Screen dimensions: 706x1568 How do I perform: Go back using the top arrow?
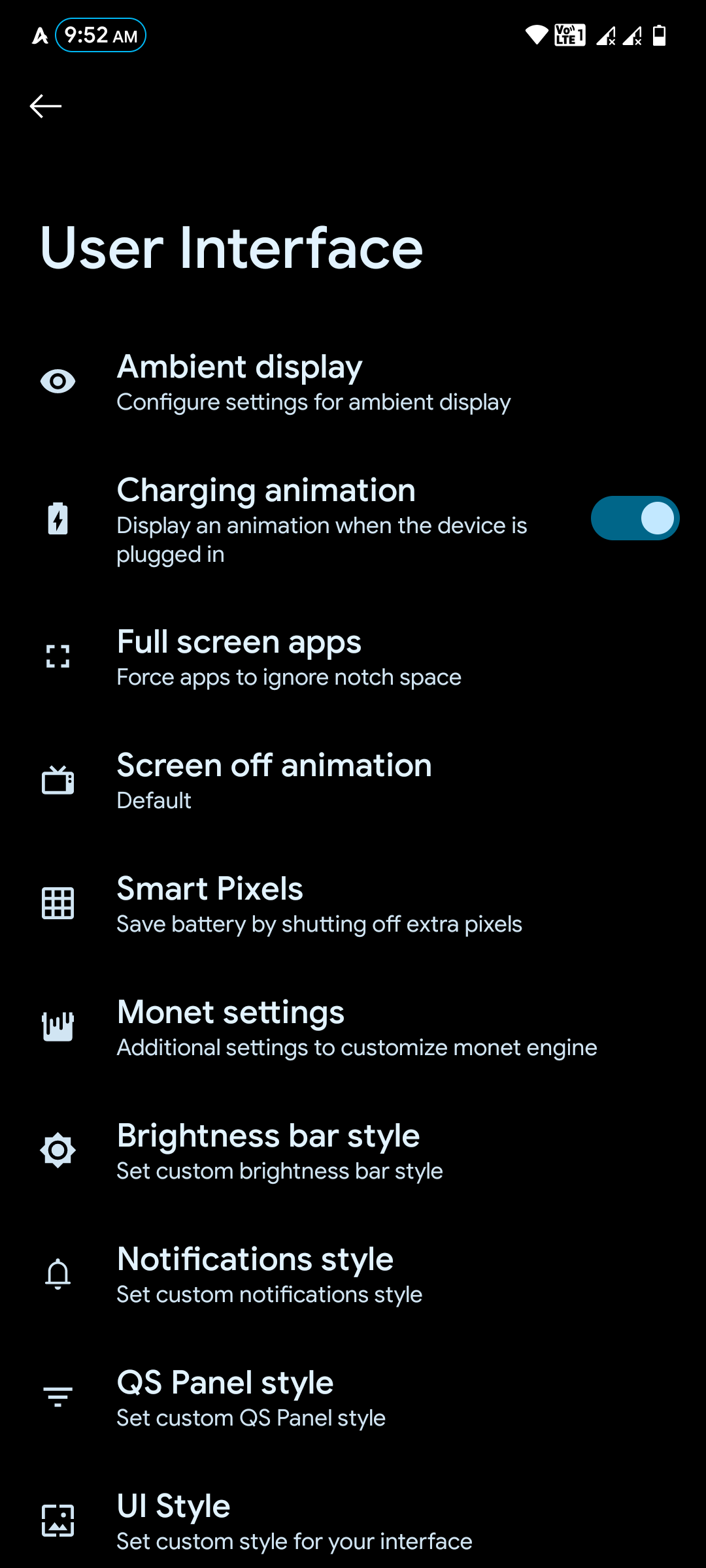point(46,106)
